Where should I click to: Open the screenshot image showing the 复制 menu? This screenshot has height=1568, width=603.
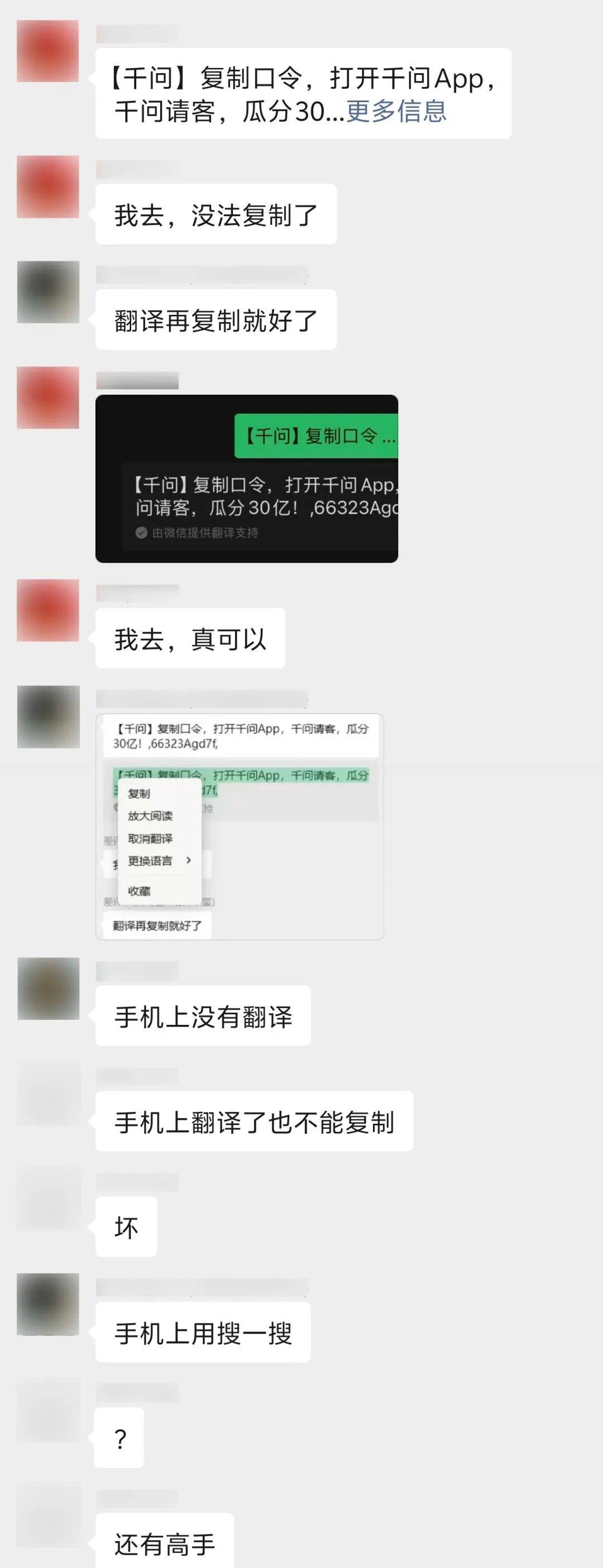click(x=240, y=826)
